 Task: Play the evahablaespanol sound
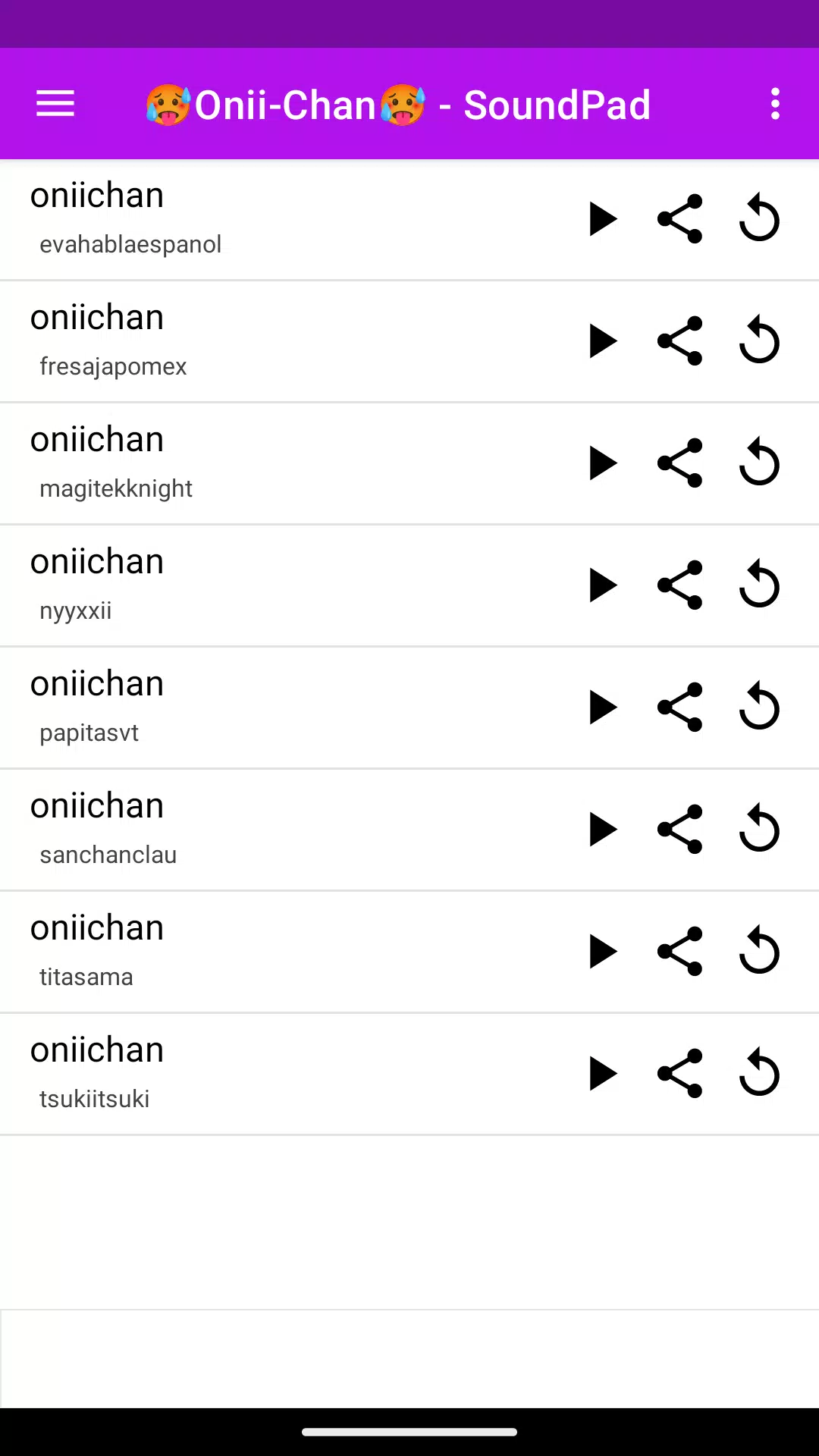(603, 219)
